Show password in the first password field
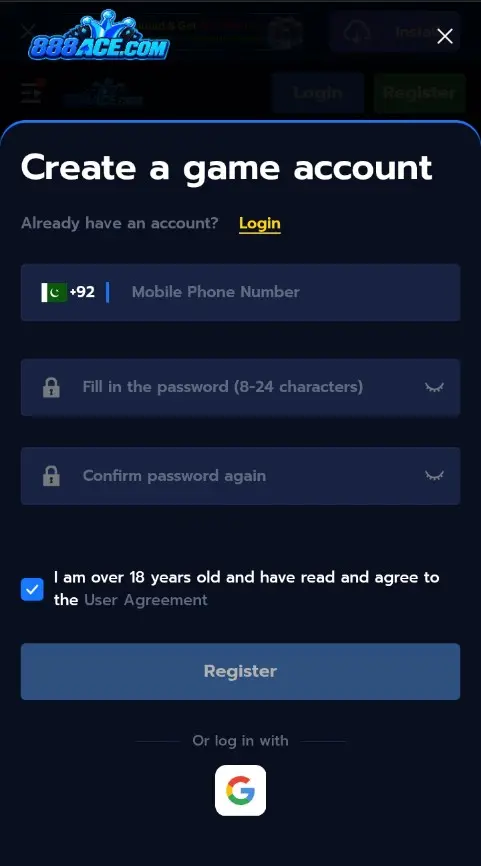This screenshot has width=481, height=866. coord(434,387)
